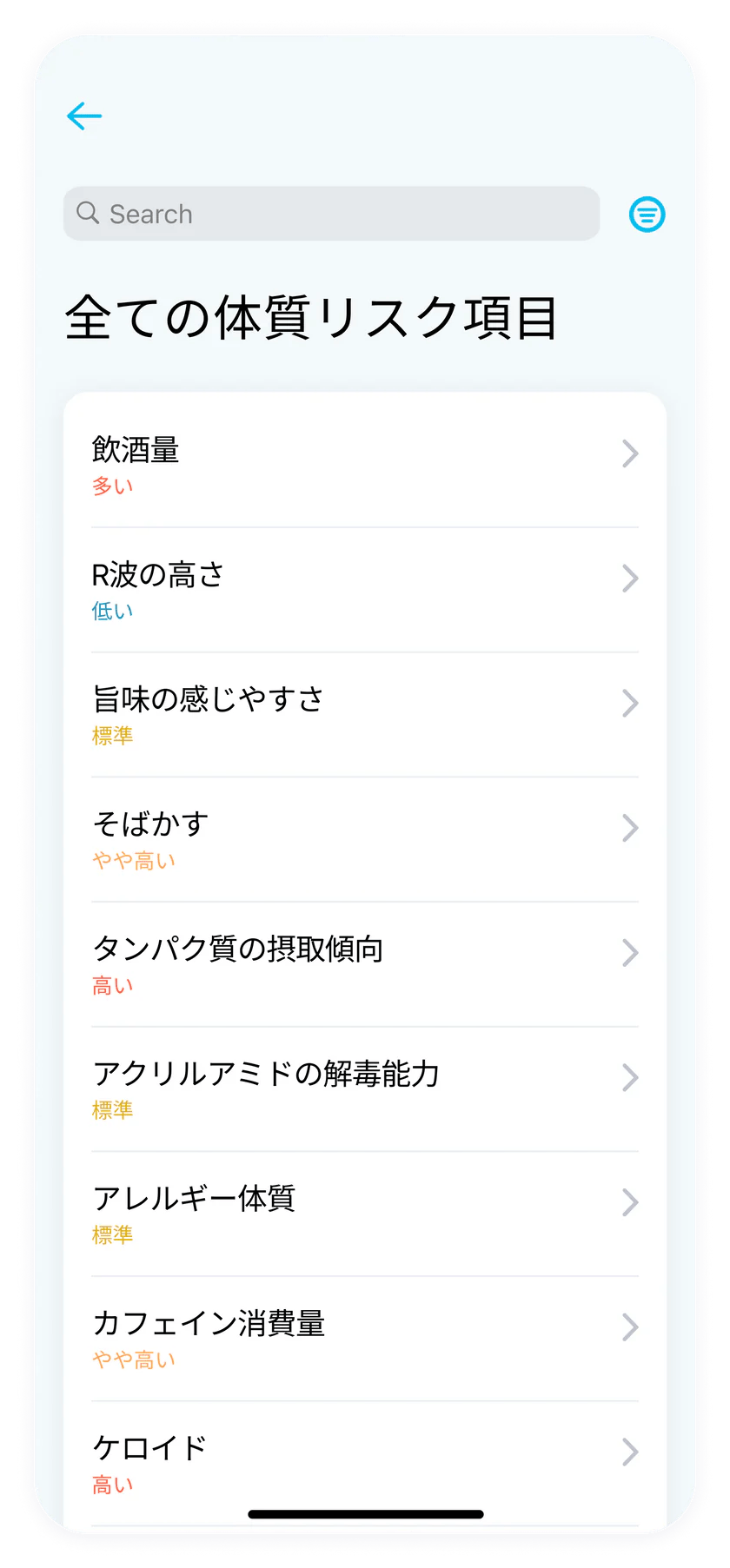730x1568 pixels.
Task: Open the filter icon beside search
Action: tap(647, 214)
